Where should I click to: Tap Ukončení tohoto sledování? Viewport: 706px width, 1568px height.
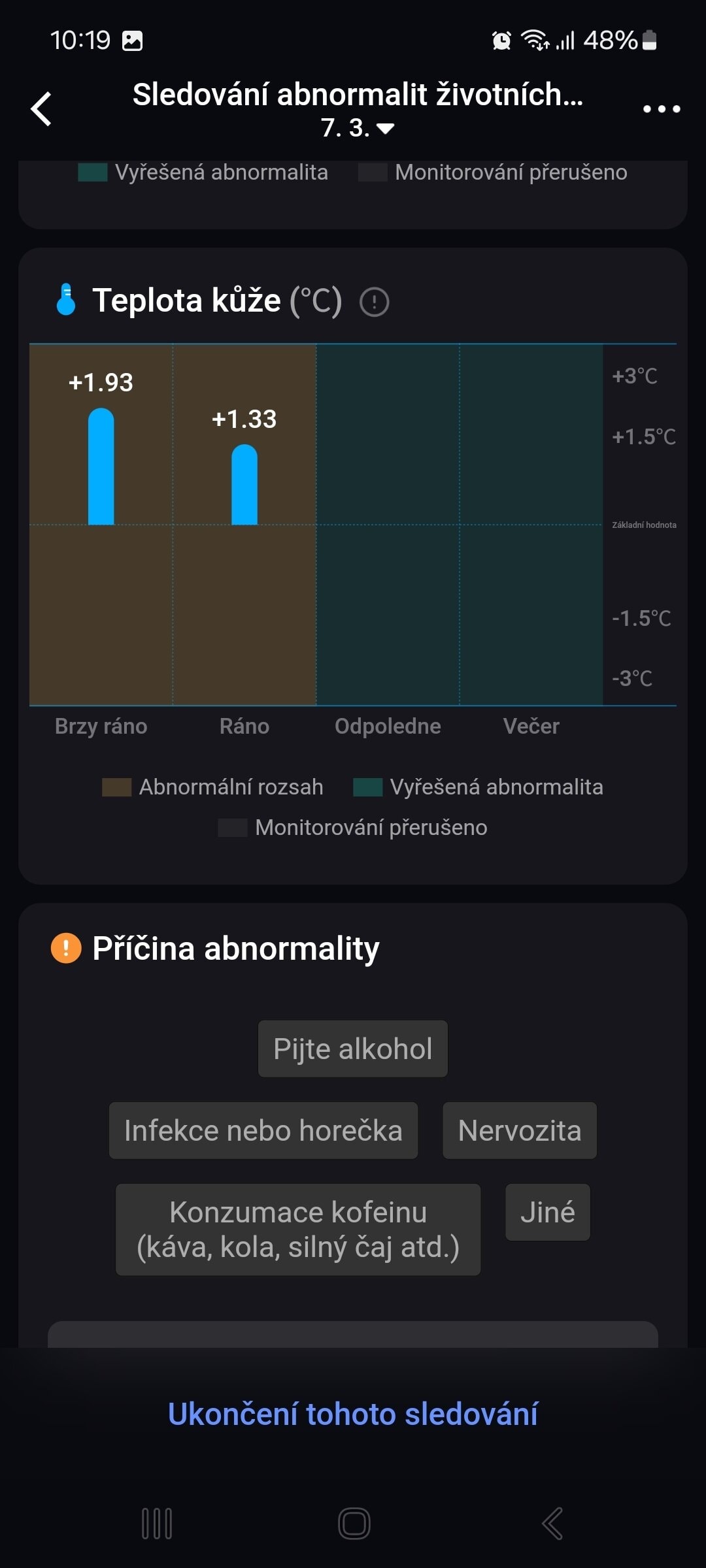click(x=353, y=1414)
